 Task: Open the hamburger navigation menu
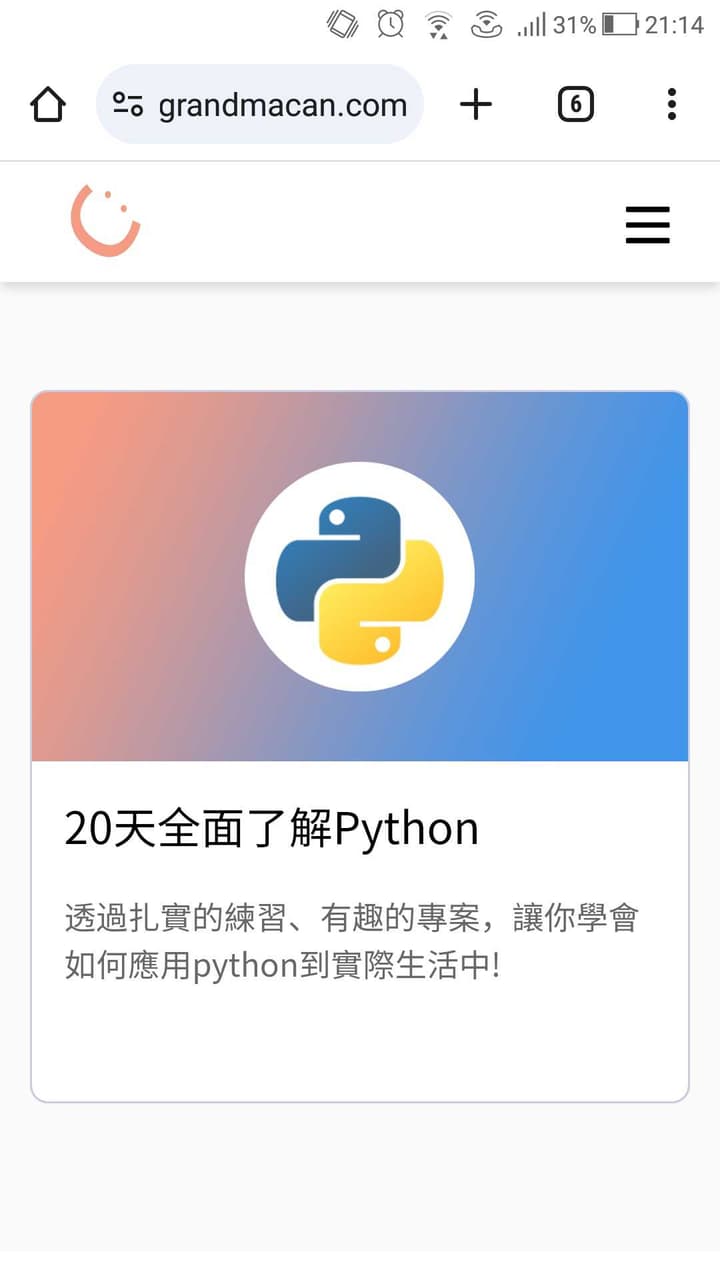[x=647, y=226]
